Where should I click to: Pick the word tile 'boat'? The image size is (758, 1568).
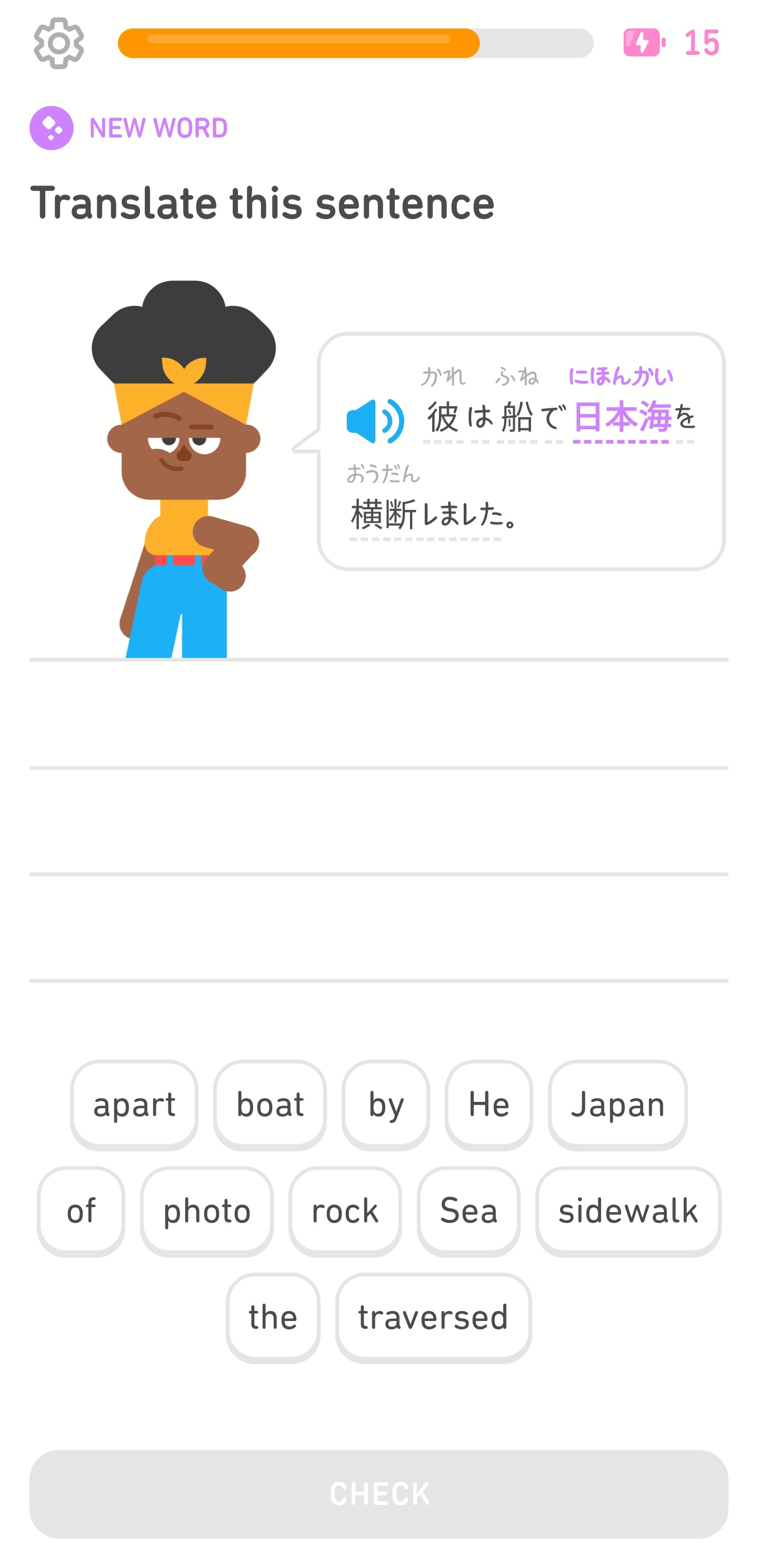coord(270,1105)
